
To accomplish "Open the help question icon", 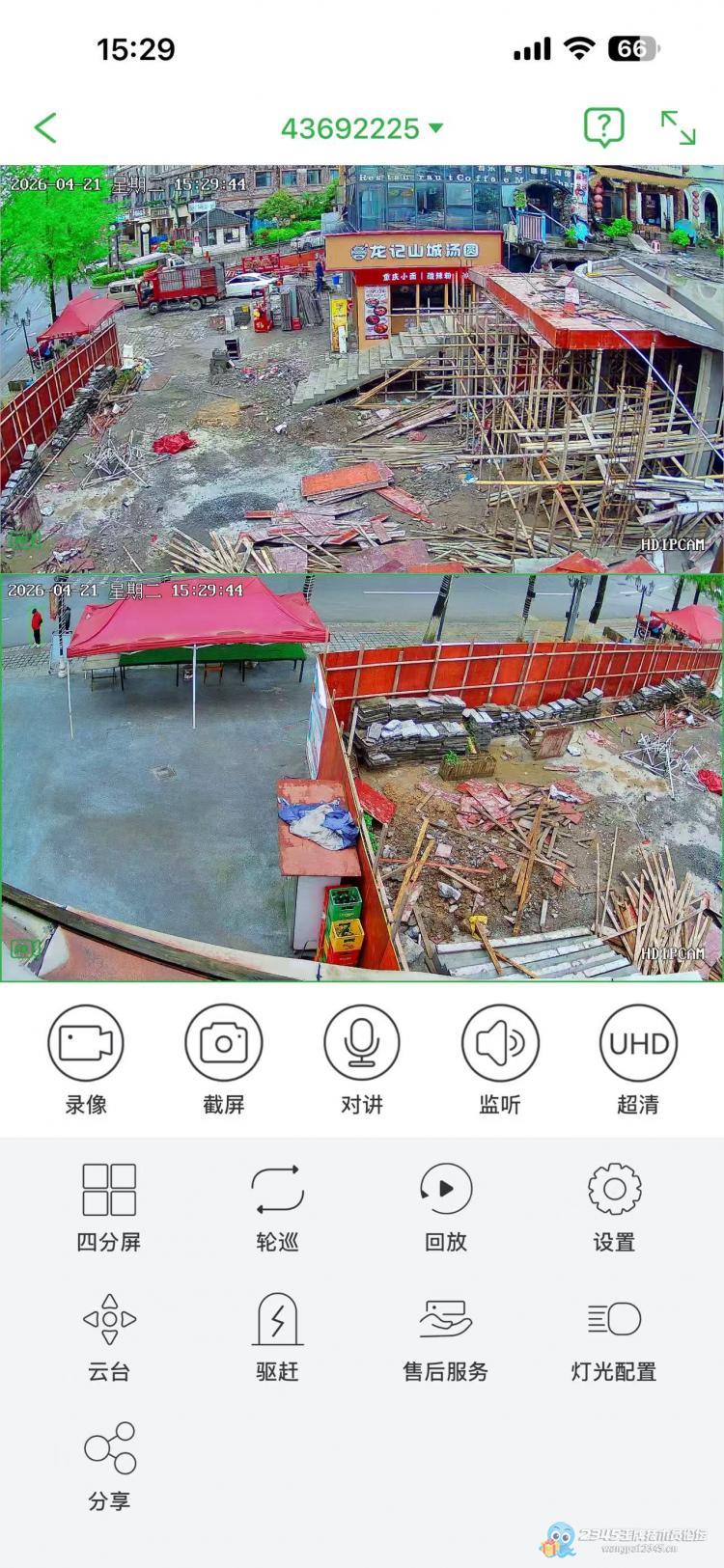I will (603, 127).
